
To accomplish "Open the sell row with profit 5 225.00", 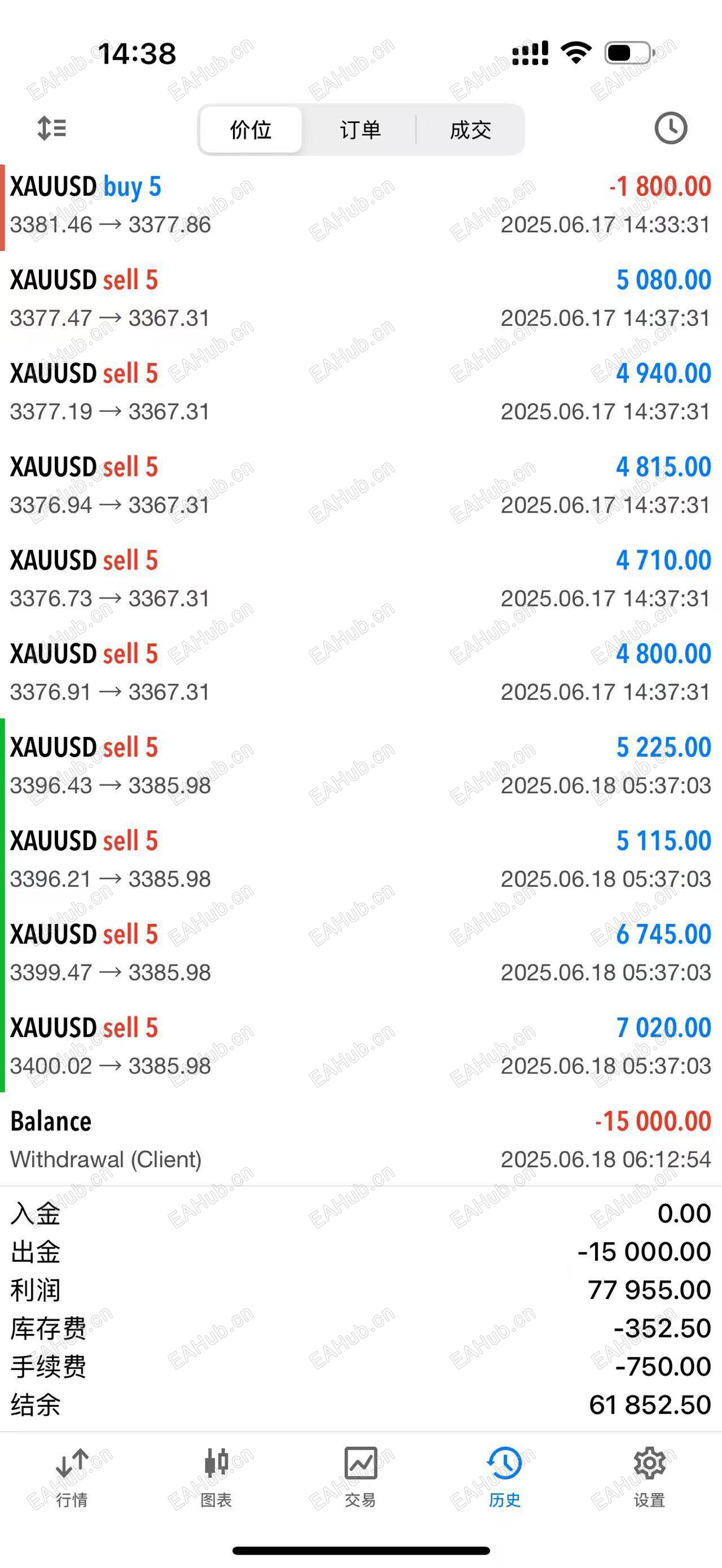I will point(360,766).
